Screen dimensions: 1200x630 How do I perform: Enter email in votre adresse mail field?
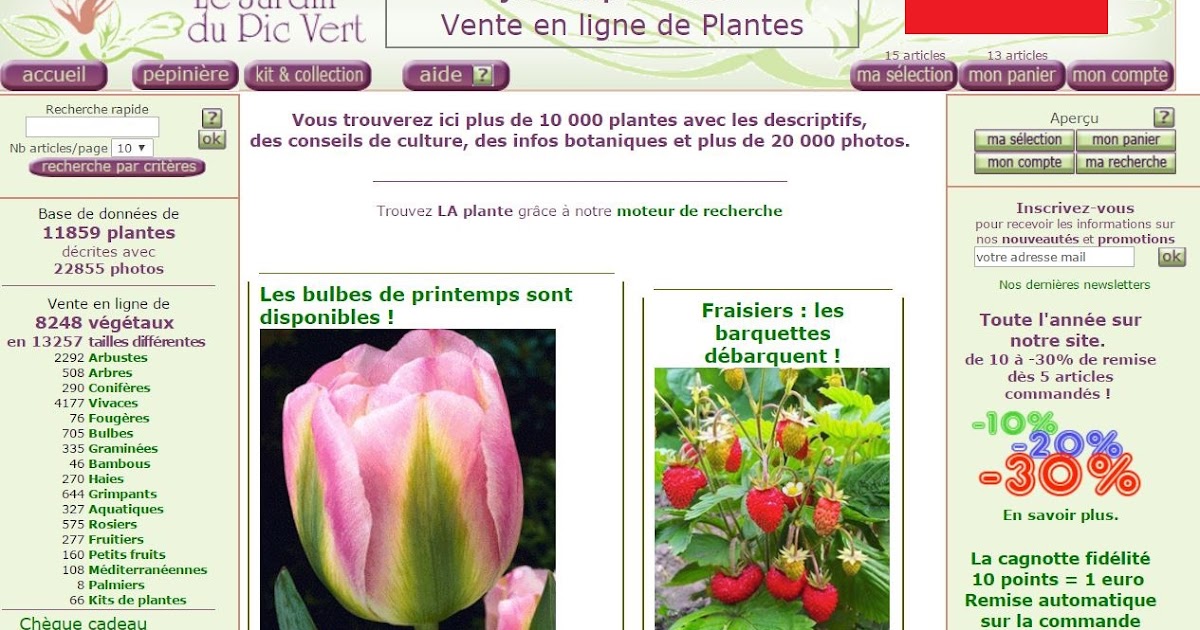coord(1054,257)
